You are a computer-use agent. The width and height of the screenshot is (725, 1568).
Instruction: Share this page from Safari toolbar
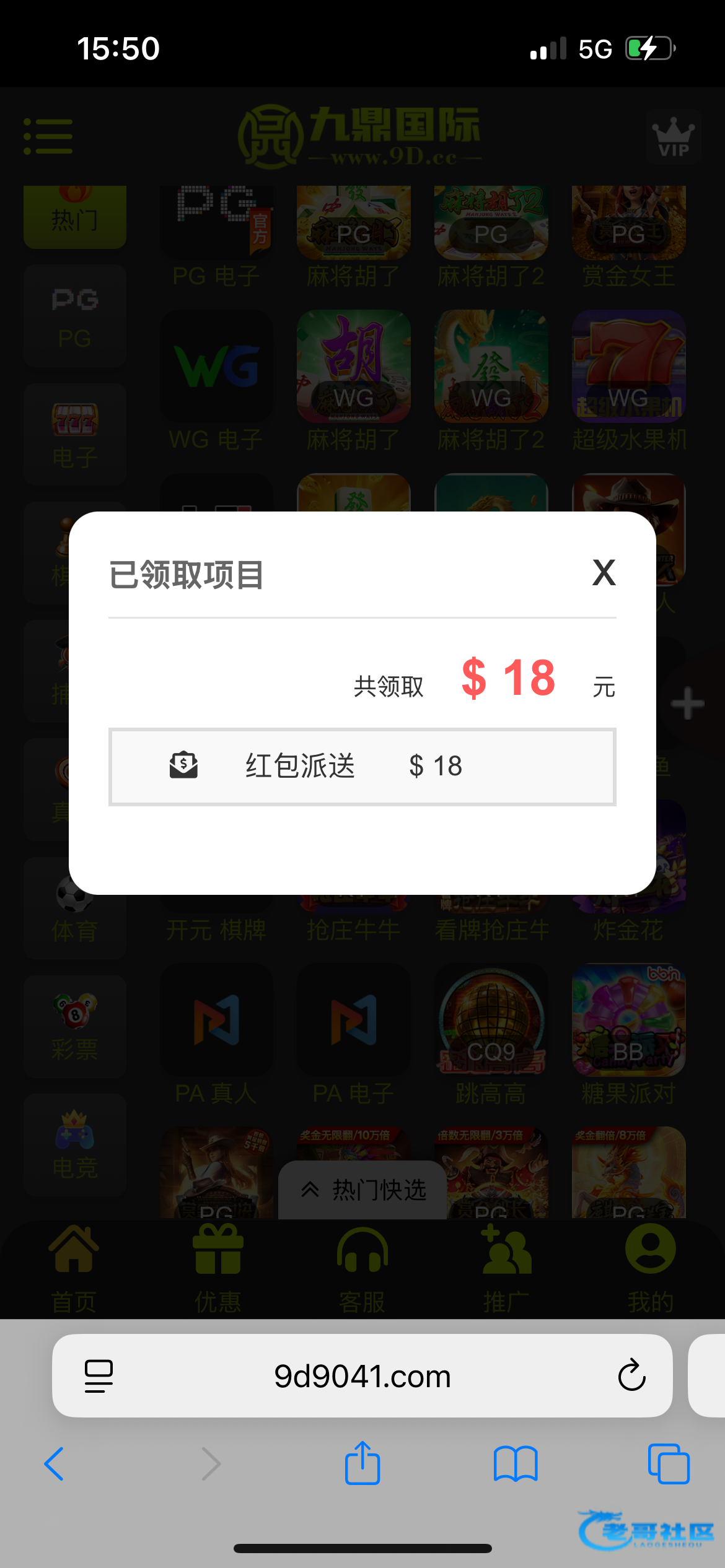[x=362, y=1463]
